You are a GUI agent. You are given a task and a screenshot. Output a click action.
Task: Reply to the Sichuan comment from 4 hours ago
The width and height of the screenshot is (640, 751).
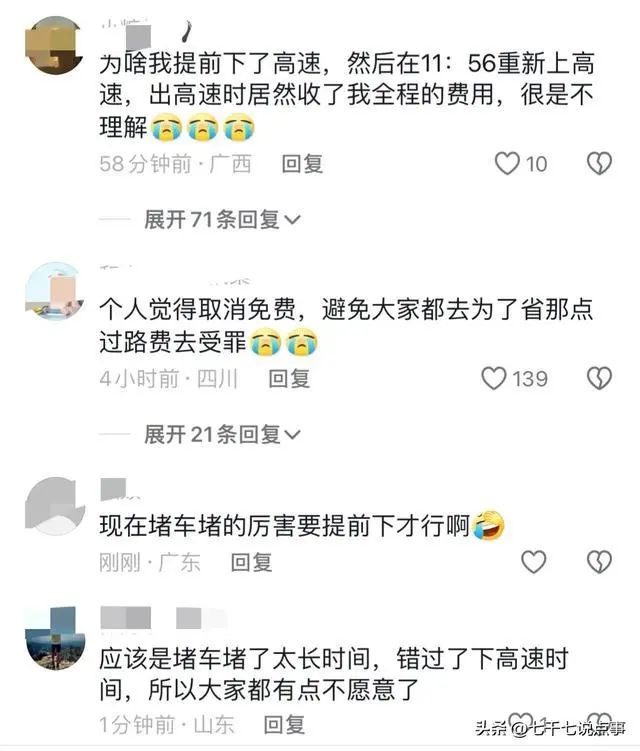coord(289,378)
